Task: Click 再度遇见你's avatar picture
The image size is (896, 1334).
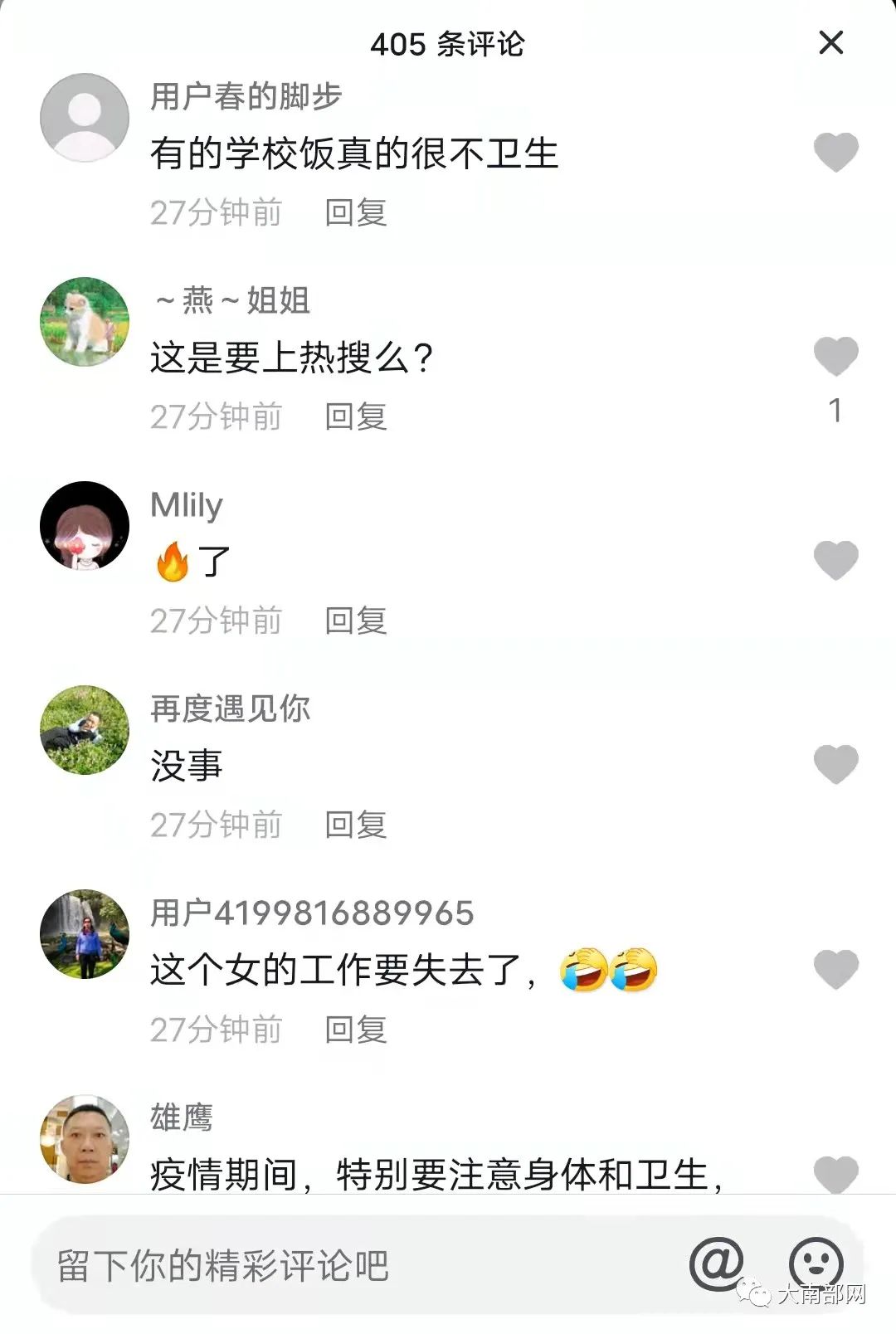Action: [x=84, y=729]
